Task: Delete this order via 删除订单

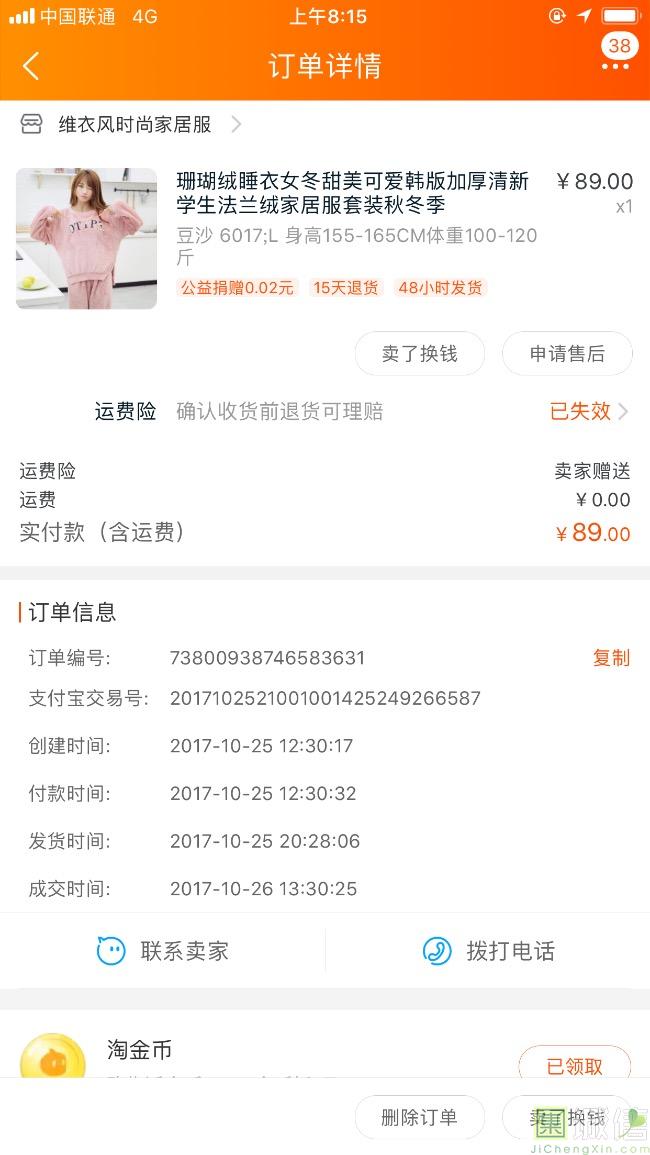Action: [x=419, y=1117]
